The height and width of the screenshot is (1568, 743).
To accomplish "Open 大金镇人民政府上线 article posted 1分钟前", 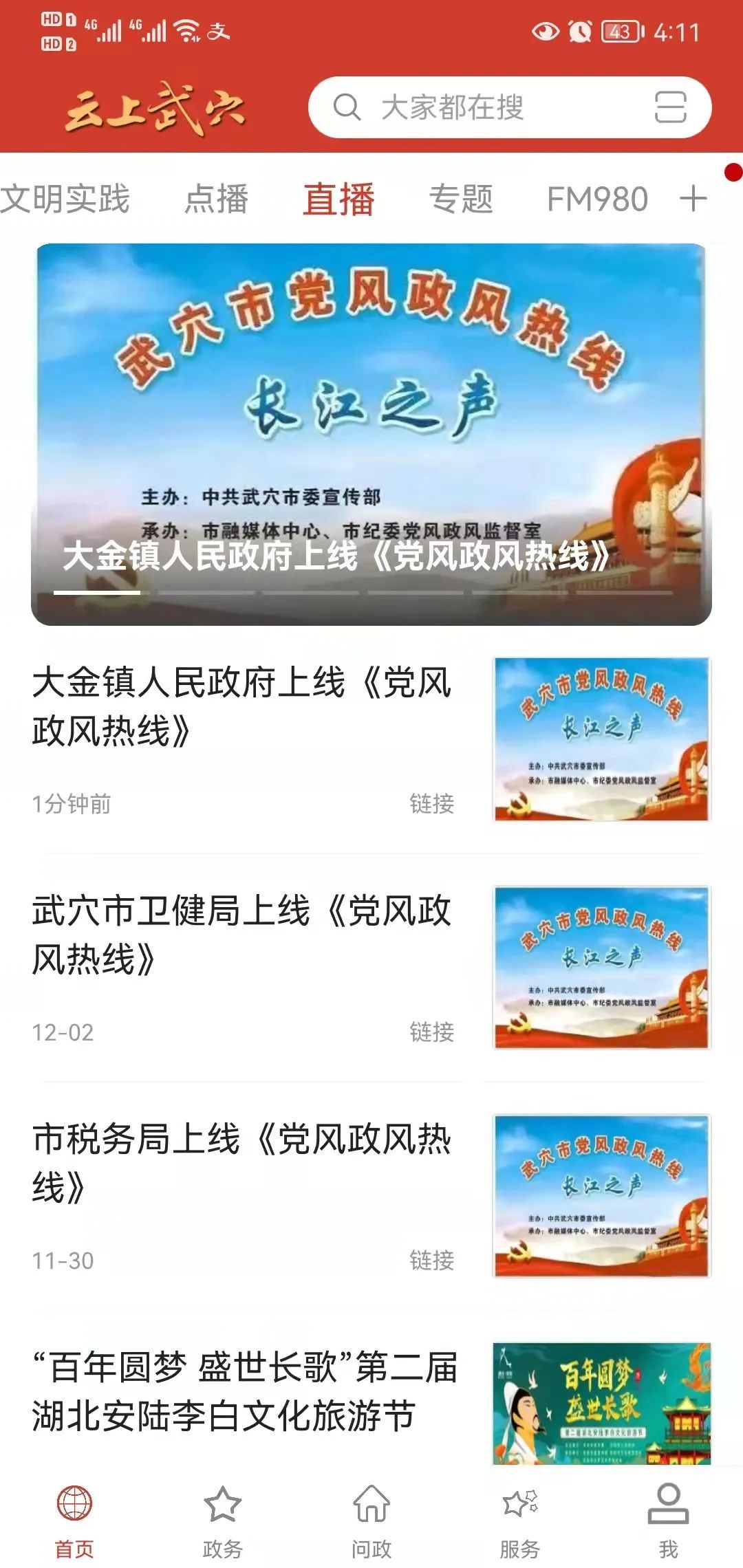I will point(371,740).
